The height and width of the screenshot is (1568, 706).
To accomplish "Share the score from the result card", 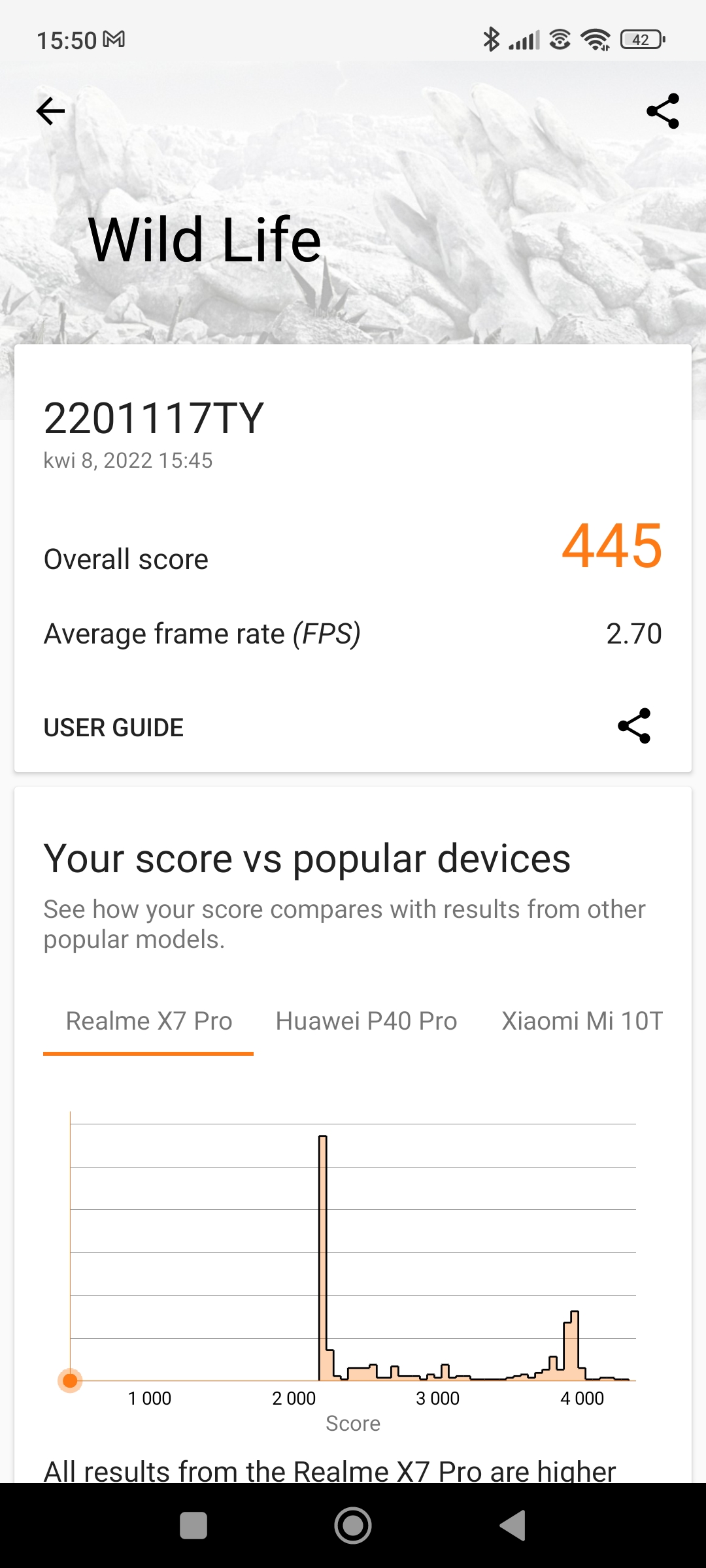I will coord(634,726).
